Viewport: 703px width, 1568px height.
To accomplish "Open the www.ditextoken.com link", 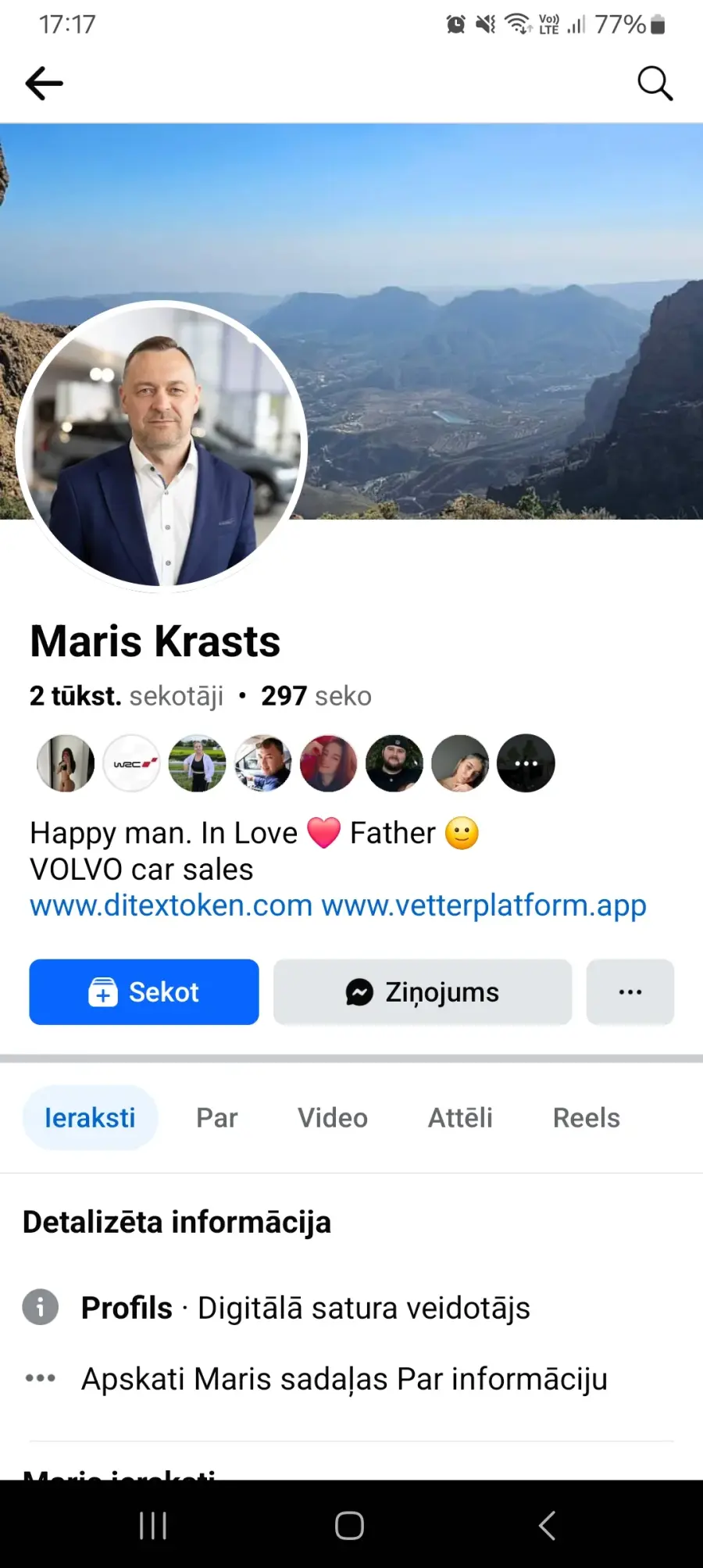I will pos(171,905).
